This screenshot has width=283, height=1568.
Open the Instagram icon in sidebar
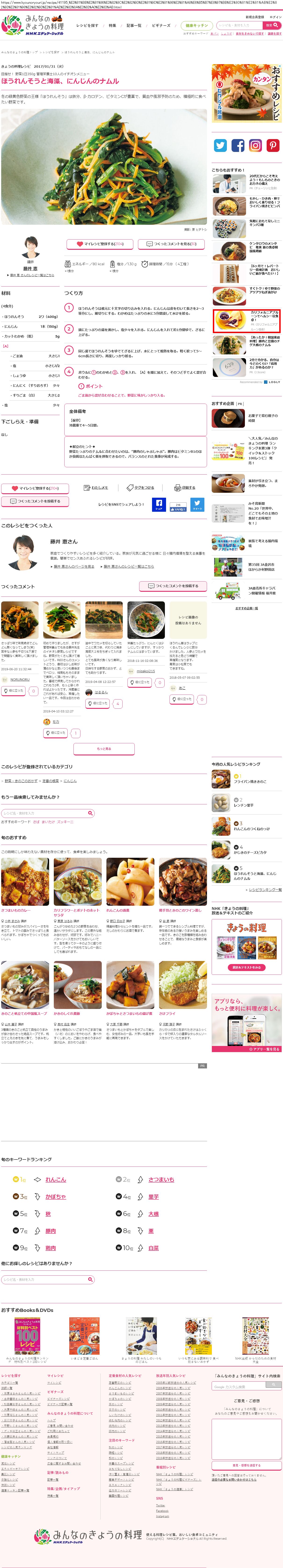click(256, 145)
